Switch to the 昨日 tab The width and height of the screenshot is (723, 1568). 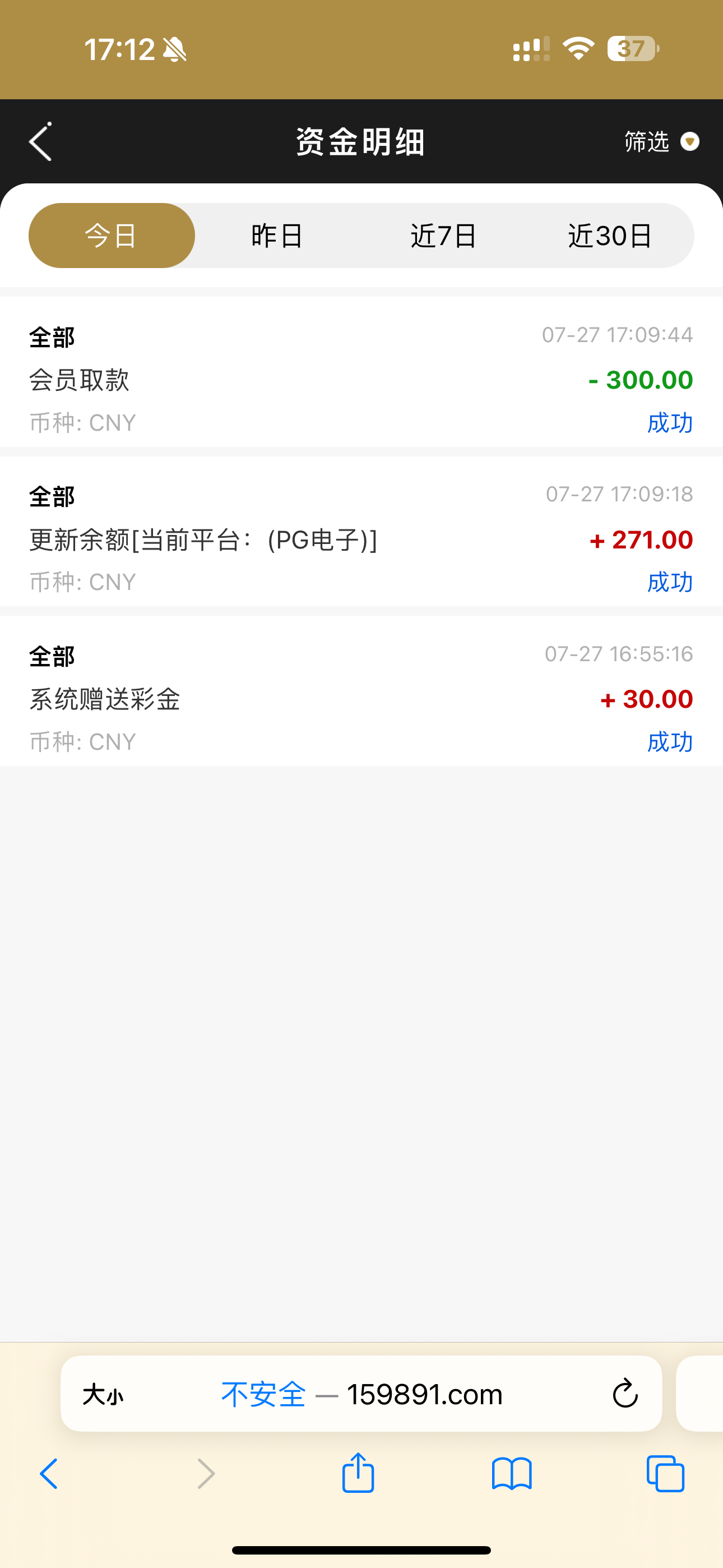coord(277,236)
